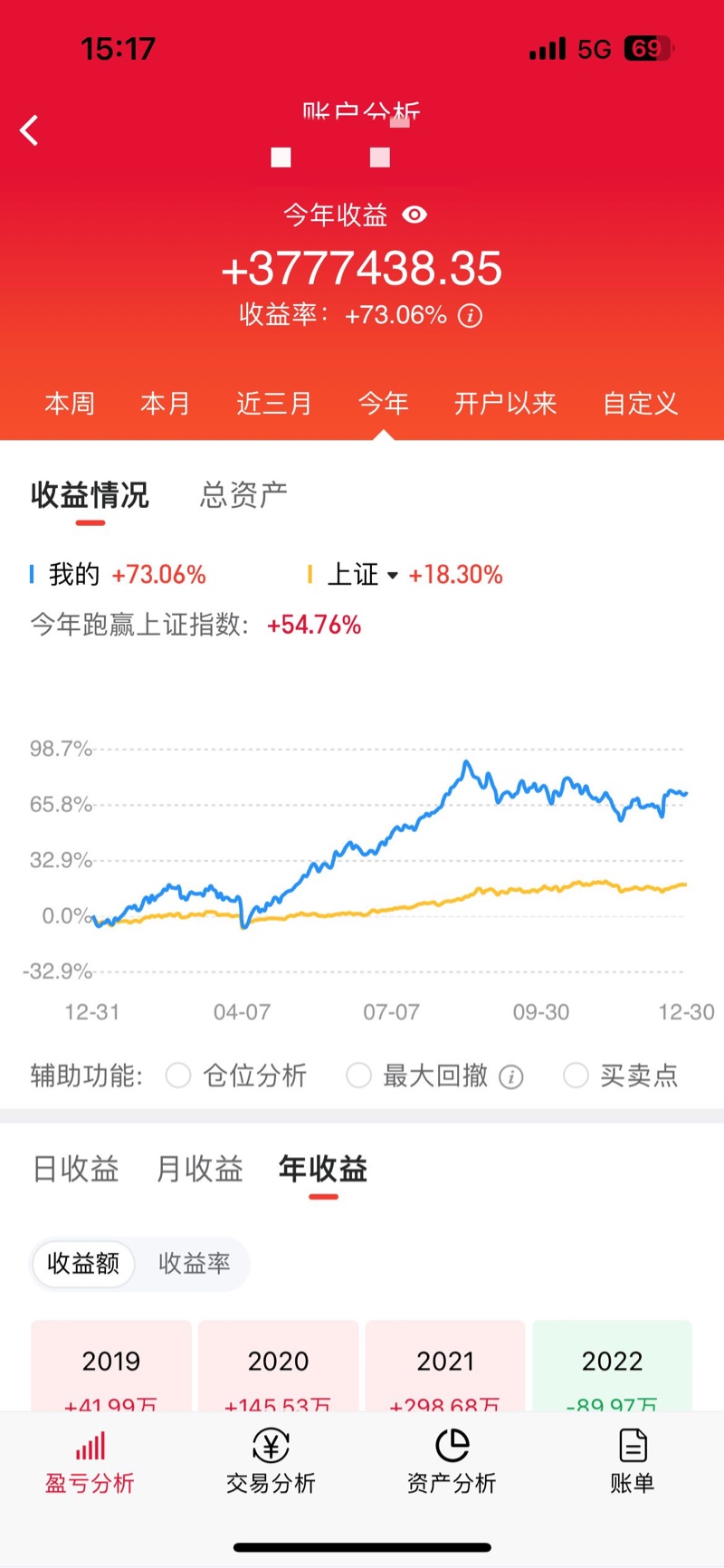This screenshot has width=724, height=1568.
Task: Go to 交易分析 in the bottom bar
Action: click(x=271, y=1461)
